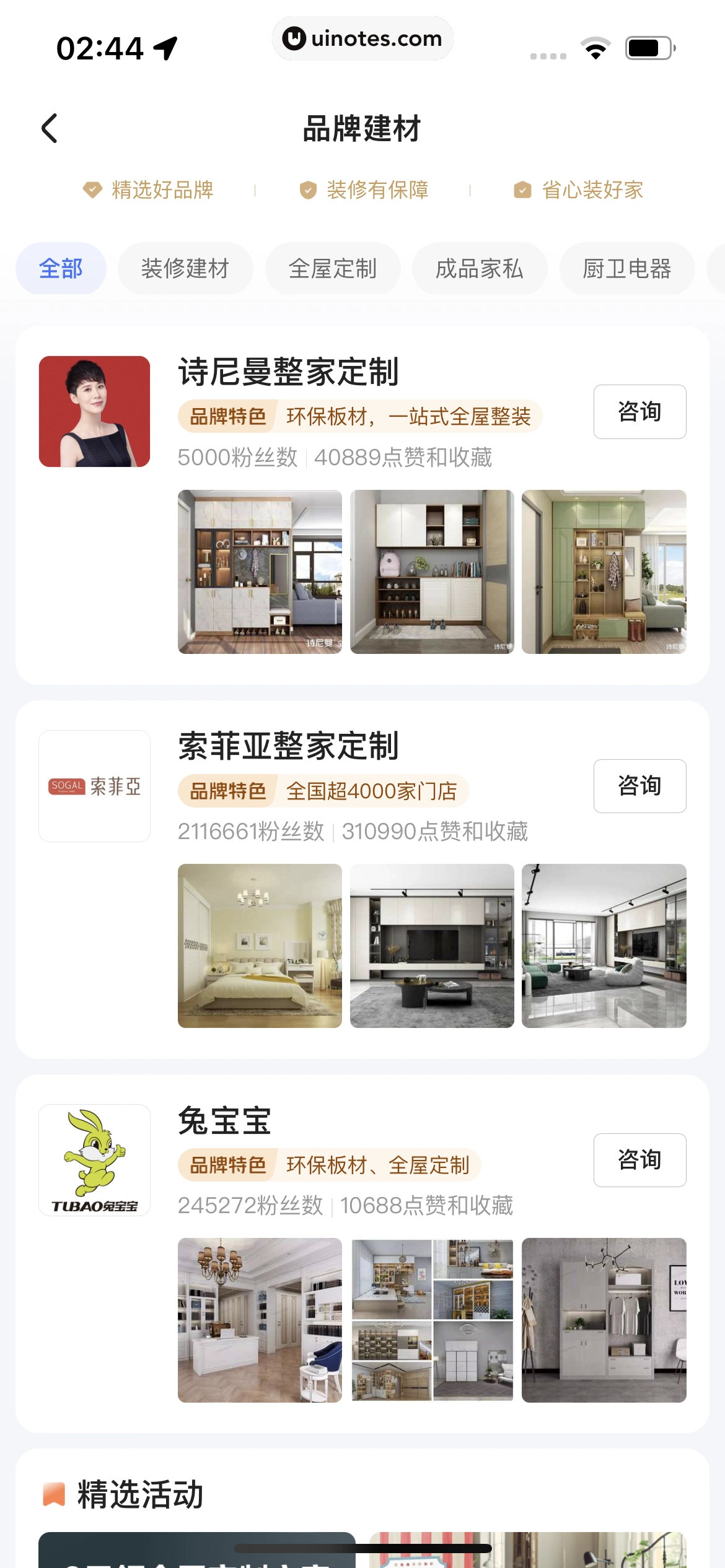This screenshot has height=1568, width=725.
Task: Tap the 精选活动 bookmark icon
Action: click(53, 1493)
